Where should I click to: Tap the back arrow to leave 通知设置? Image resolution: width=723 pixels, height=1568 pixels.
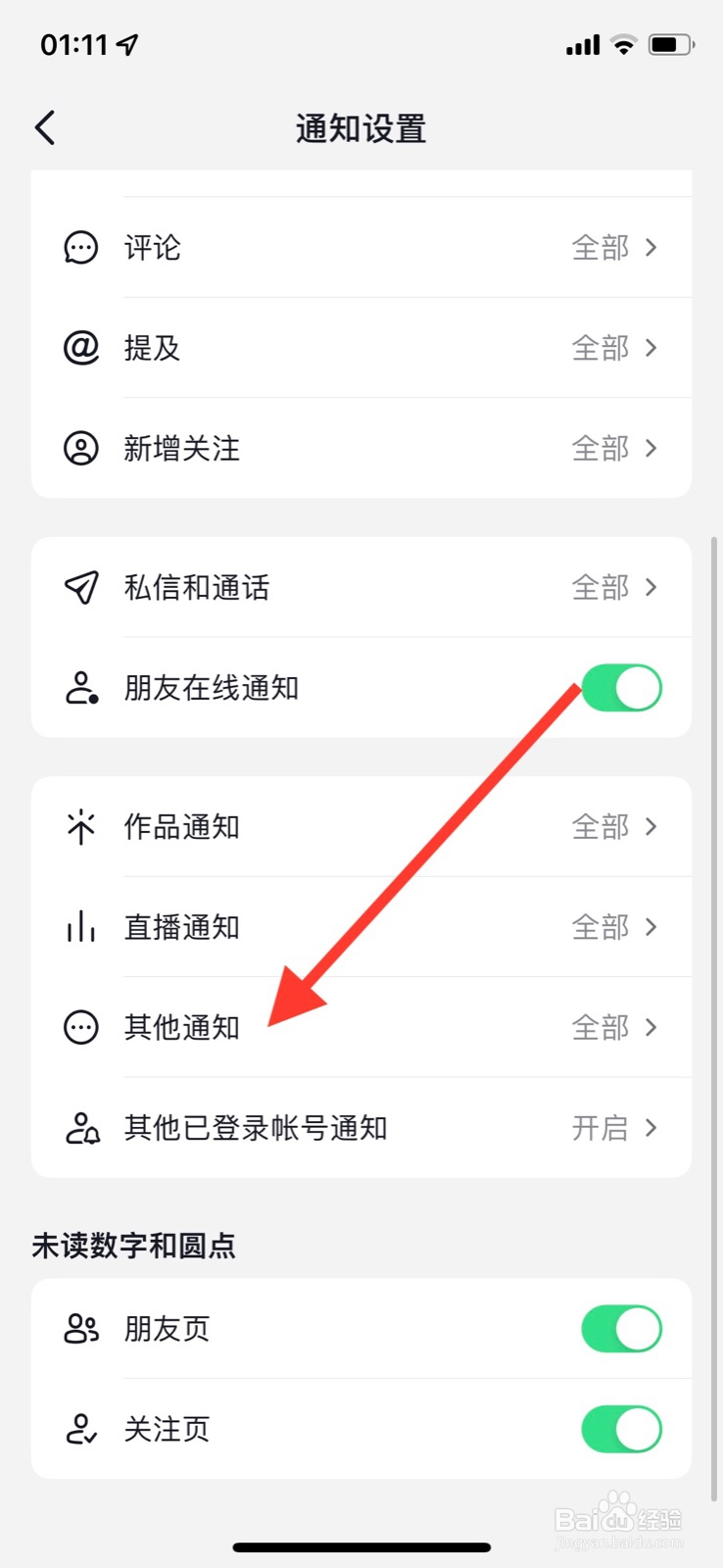click(43, 127)
